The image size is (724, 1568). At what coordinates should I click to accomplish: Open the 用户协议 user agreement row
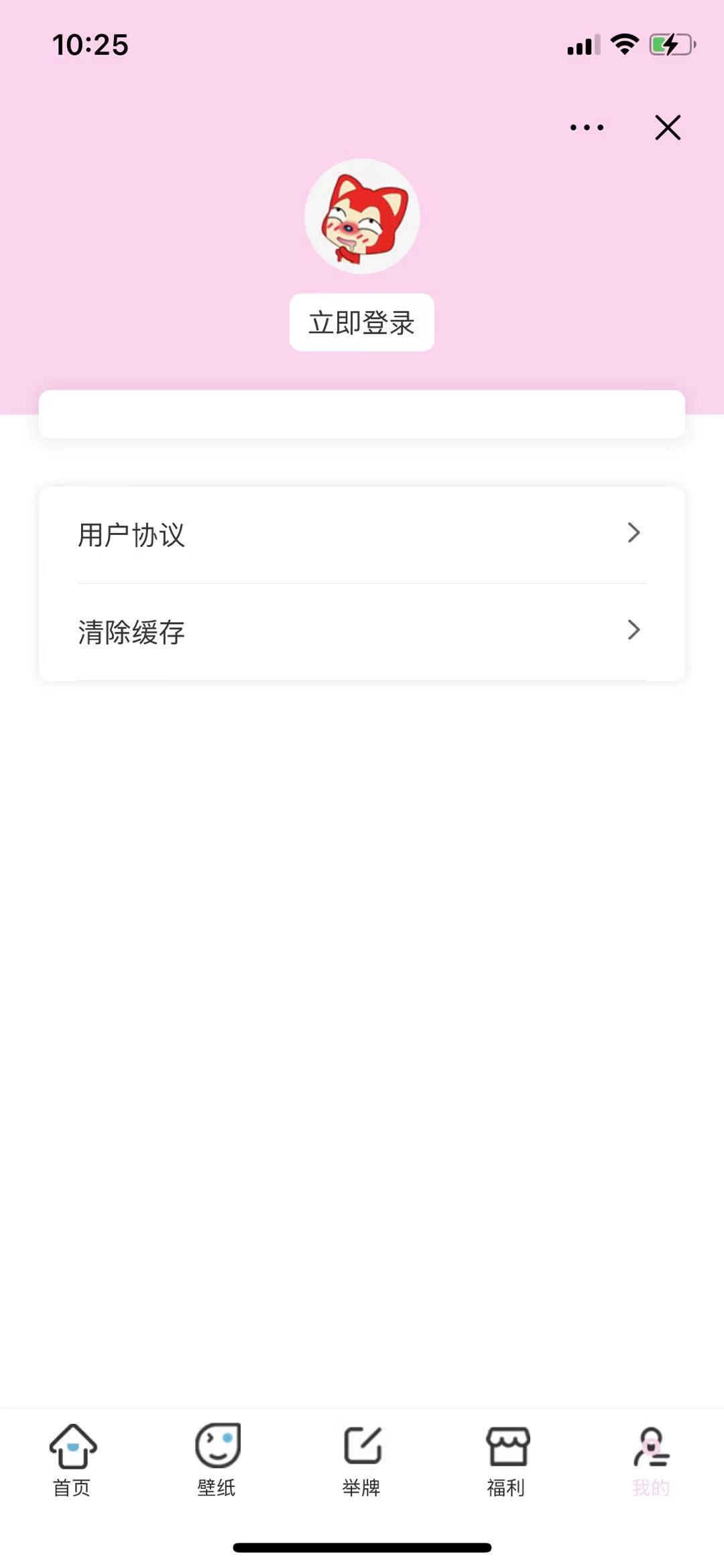pyautogui.click(x=362, y=534)
